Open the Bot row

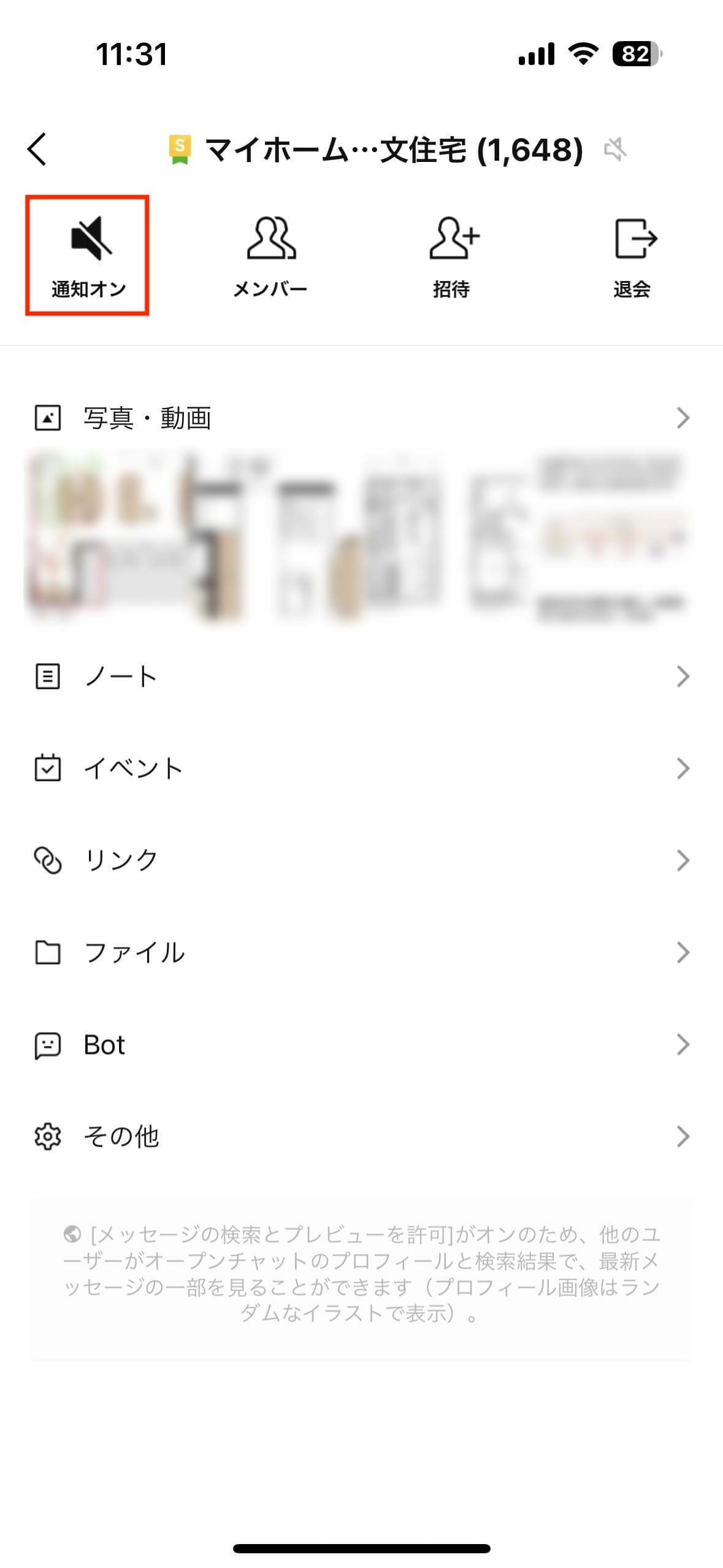pyautogui.click(x=361, y=1045)
